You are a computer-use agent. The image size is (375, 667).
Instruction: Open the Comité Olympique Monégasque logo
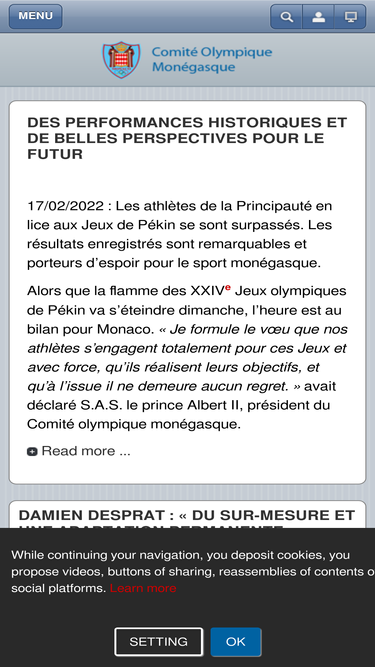(x=187, y=60)
